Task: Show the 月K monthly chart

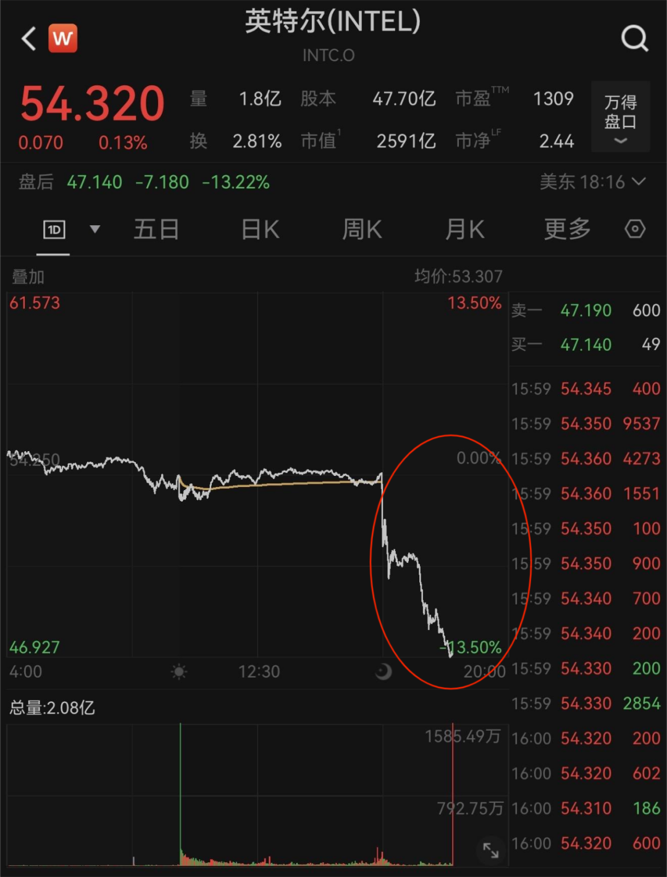Action: tap(464, 230)
